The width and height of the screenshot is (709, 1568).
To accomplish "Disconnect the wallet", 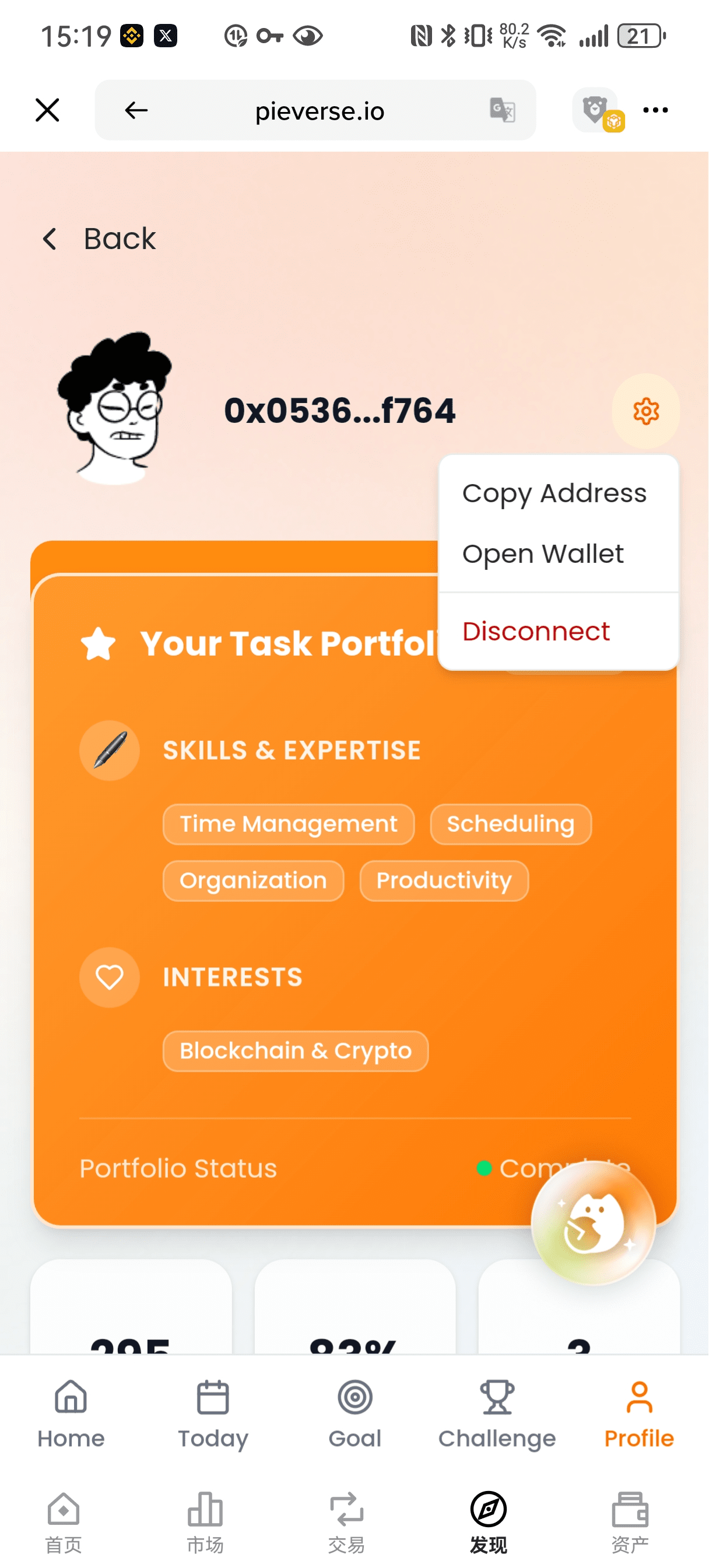I will 536,631.
